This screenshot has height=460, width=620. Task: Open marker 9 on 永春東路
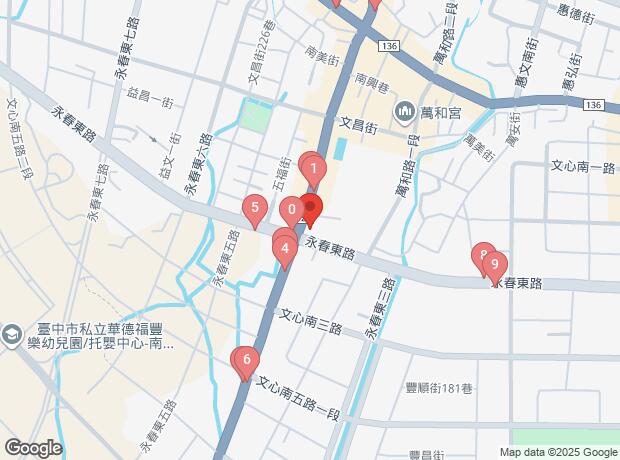494,266
